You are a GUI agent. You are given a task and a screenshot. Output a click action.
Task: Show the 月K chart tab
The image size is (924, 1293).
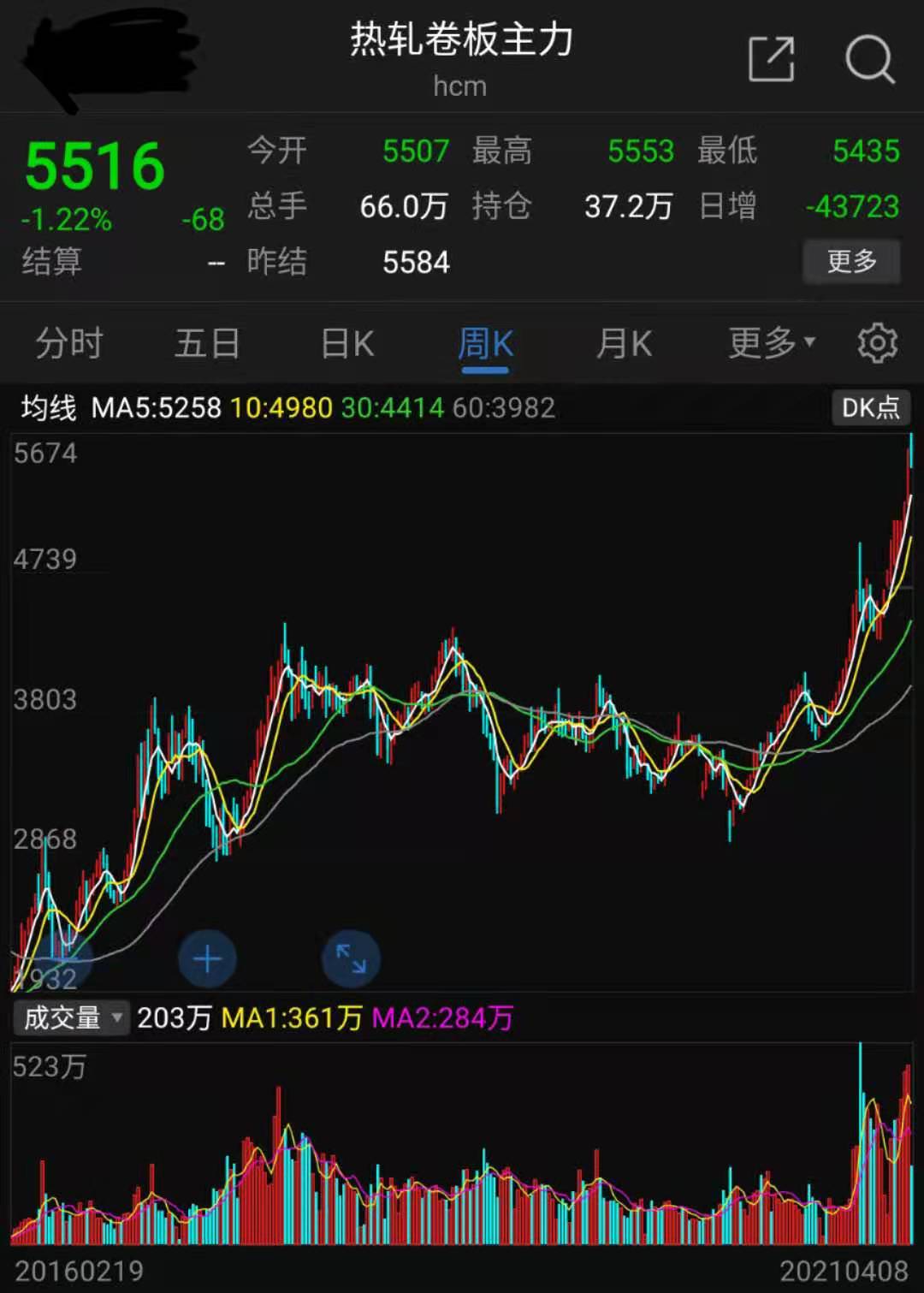click(624, 344)
